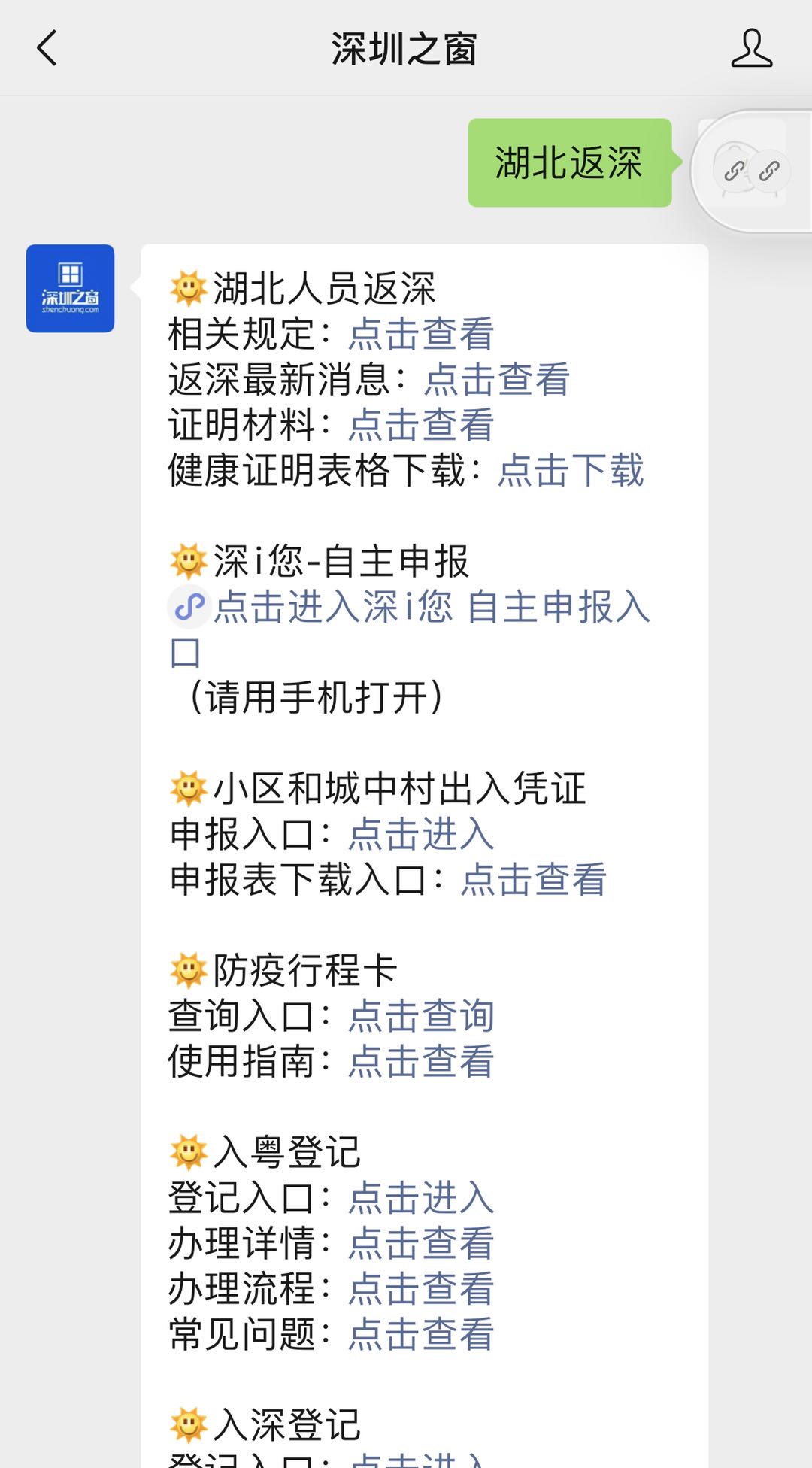The image size is (812, 1468).
Task: View 申报表下载入口 link
Action: [533, 879]
